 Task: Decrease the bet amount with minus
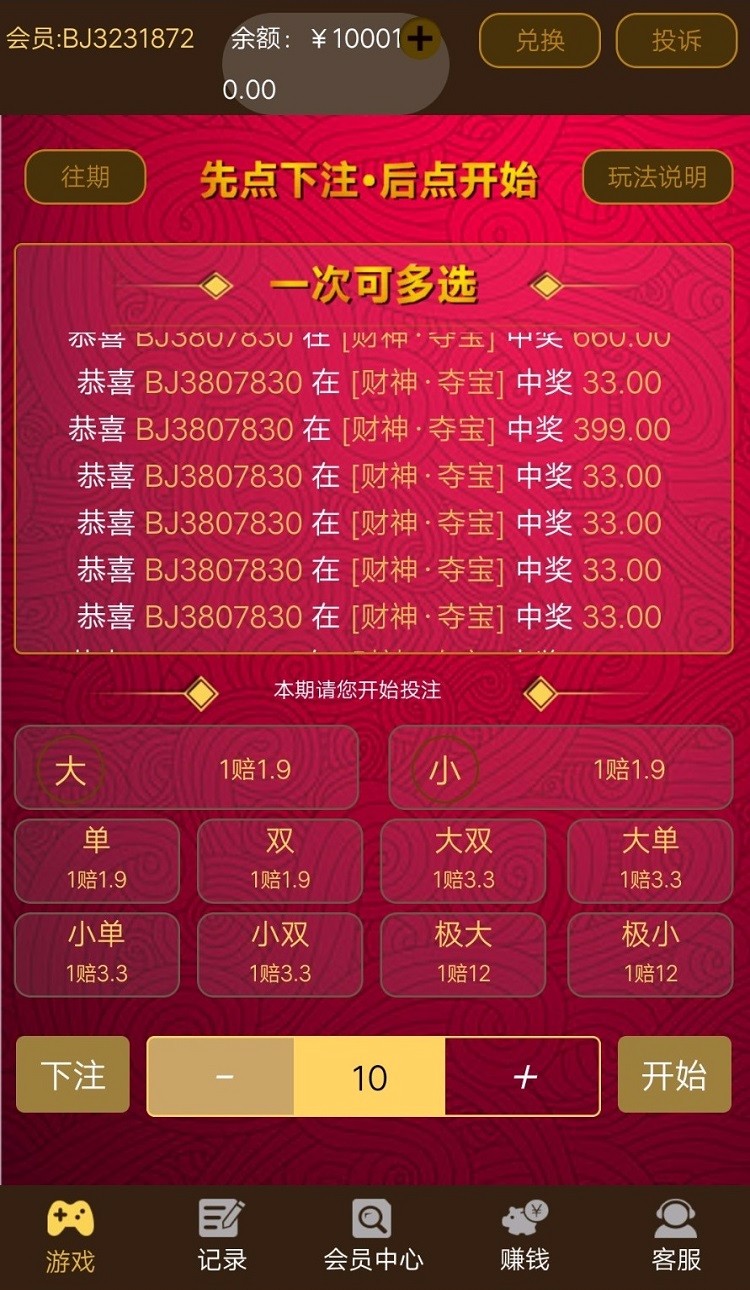[x=222, y=1076]
